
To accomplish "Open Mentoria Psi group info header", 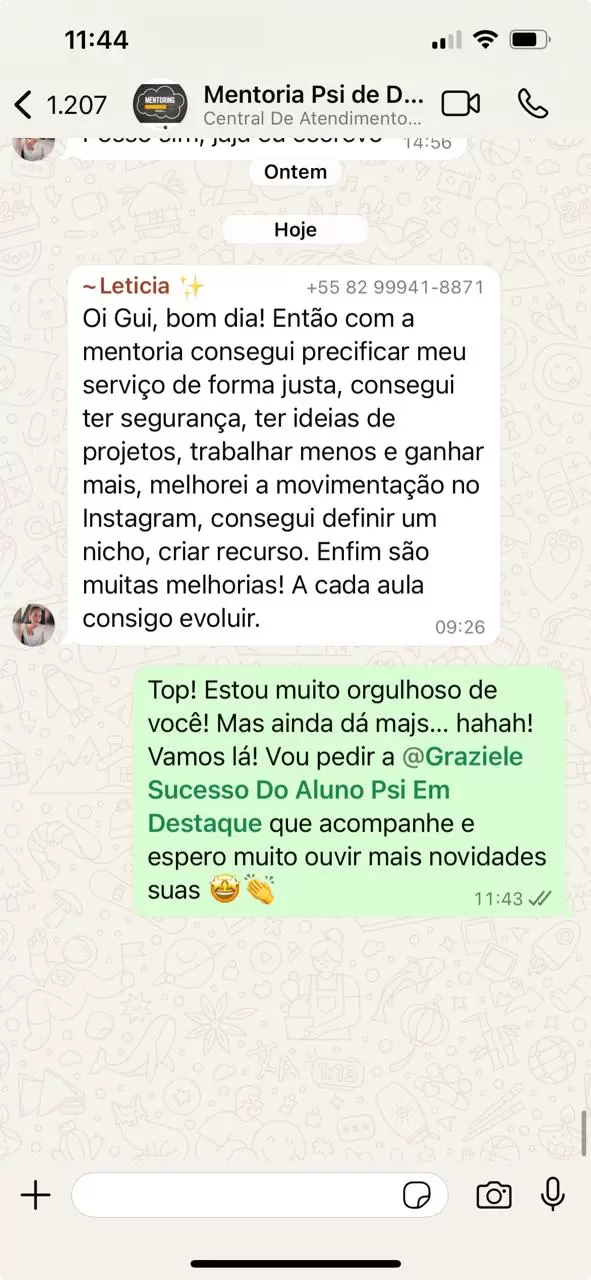I will click(x=313, y=104).
